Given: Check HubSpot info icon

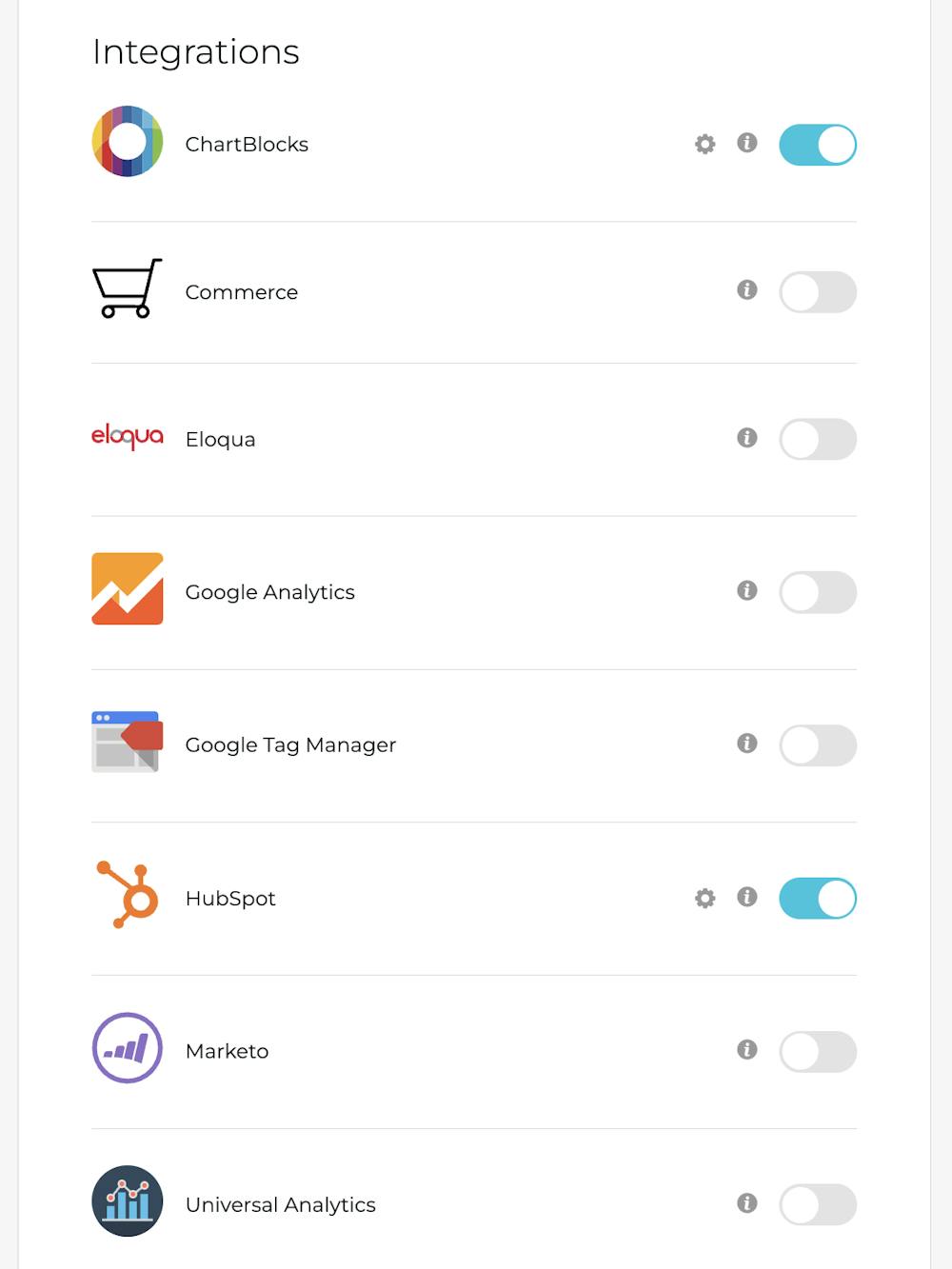Looking at the screenshot, I should pyautogui.click(x=747, y=897).
